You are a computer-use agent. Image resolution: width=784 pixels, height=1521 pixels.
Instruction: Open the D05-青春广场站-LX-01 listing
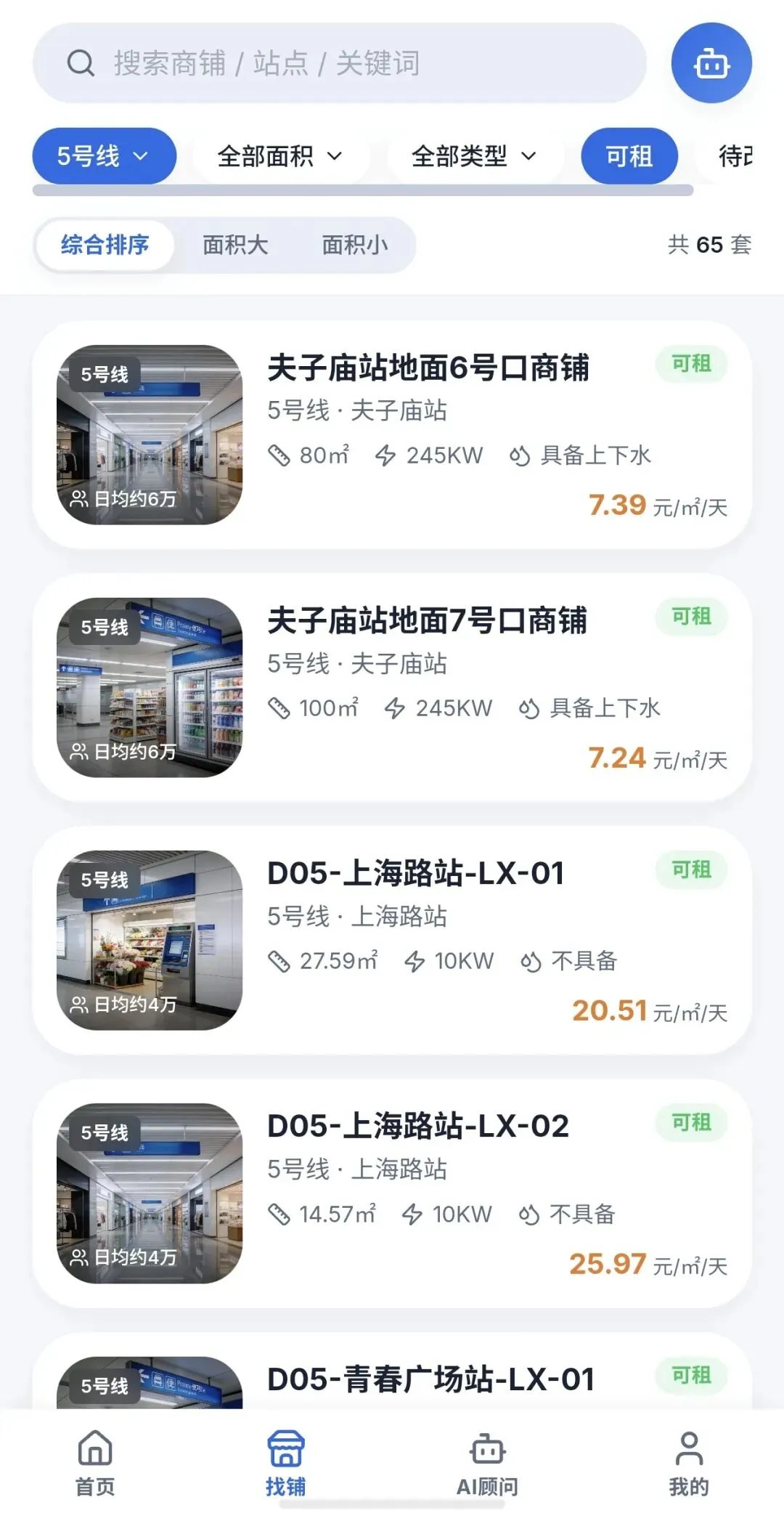(392, 1371)
